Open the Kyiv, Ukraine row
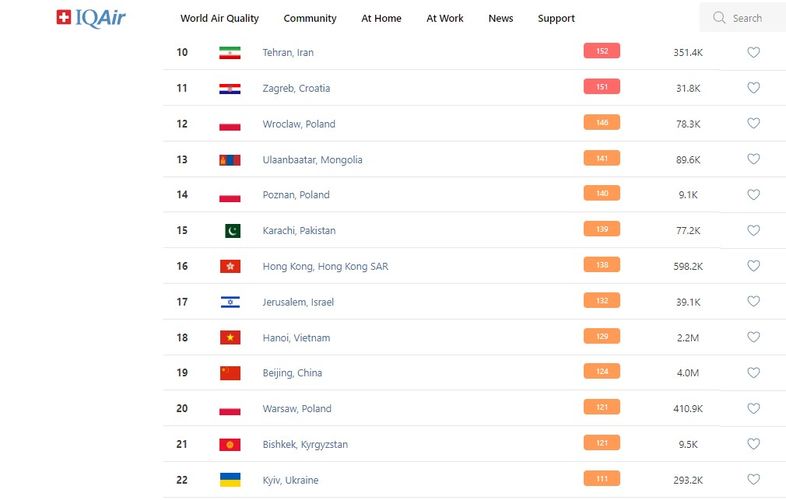This screenshot has width=786, height=500. [290, 480]
